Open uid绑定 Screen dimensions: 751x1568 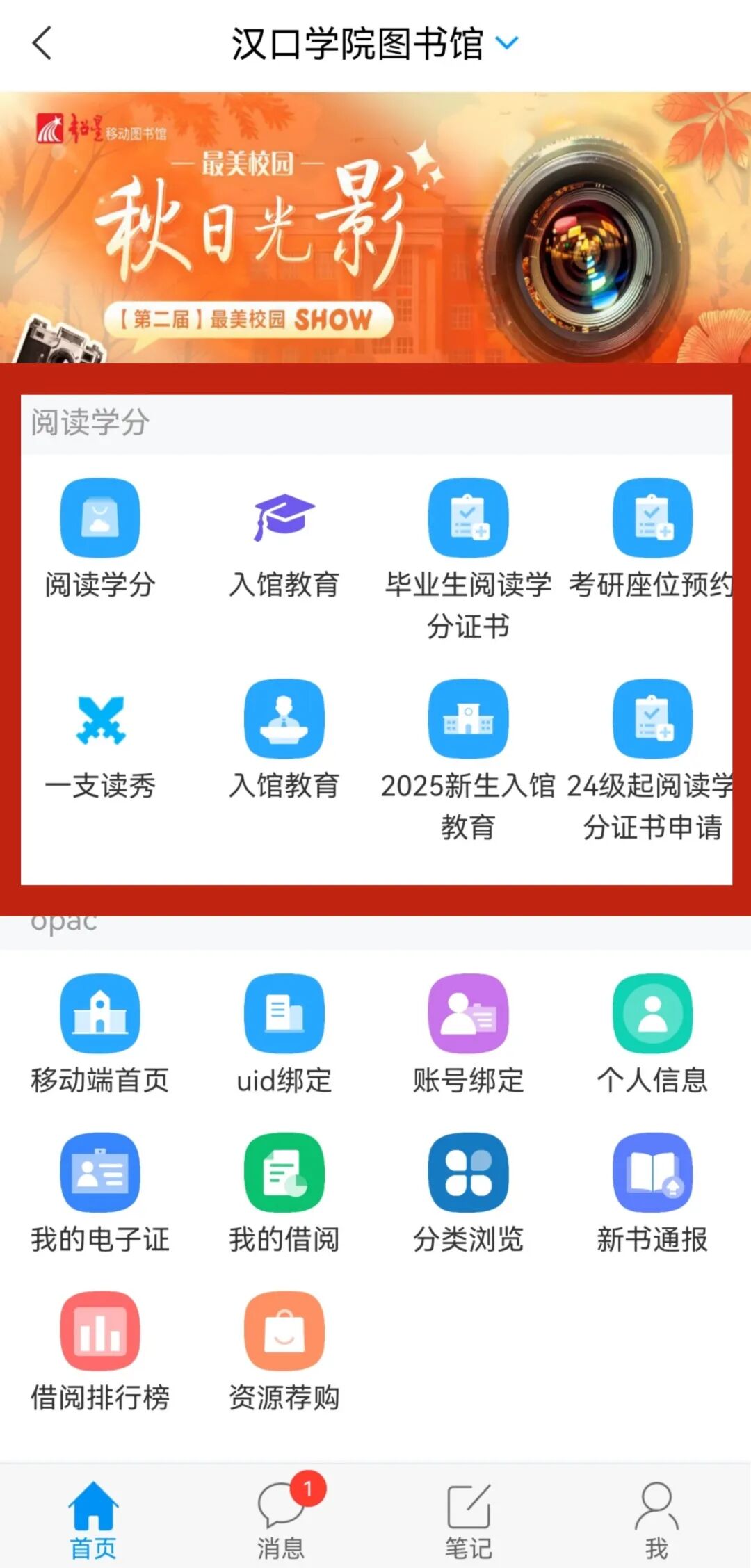point(284,1014)
